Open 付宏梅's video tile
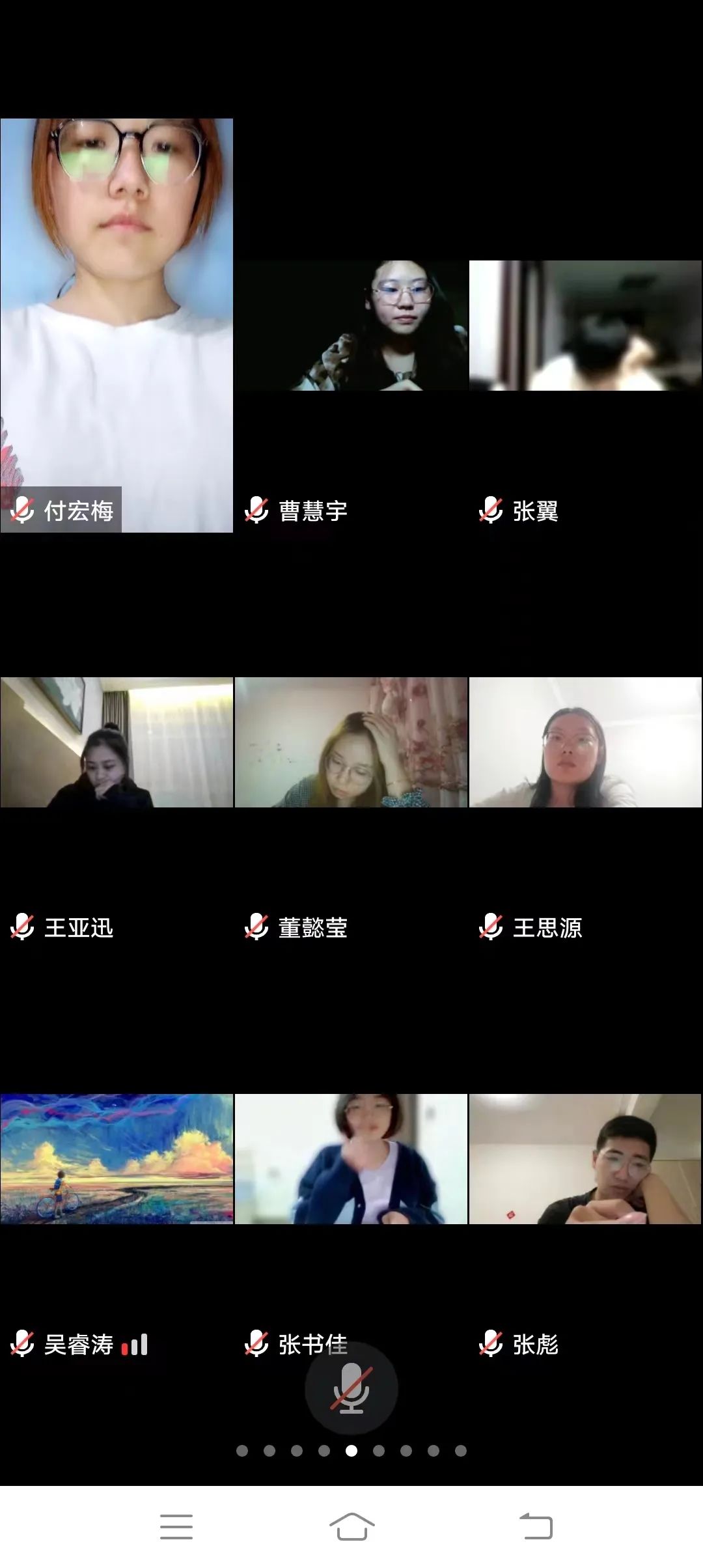703x1568 pixels. tap(117, 325)
